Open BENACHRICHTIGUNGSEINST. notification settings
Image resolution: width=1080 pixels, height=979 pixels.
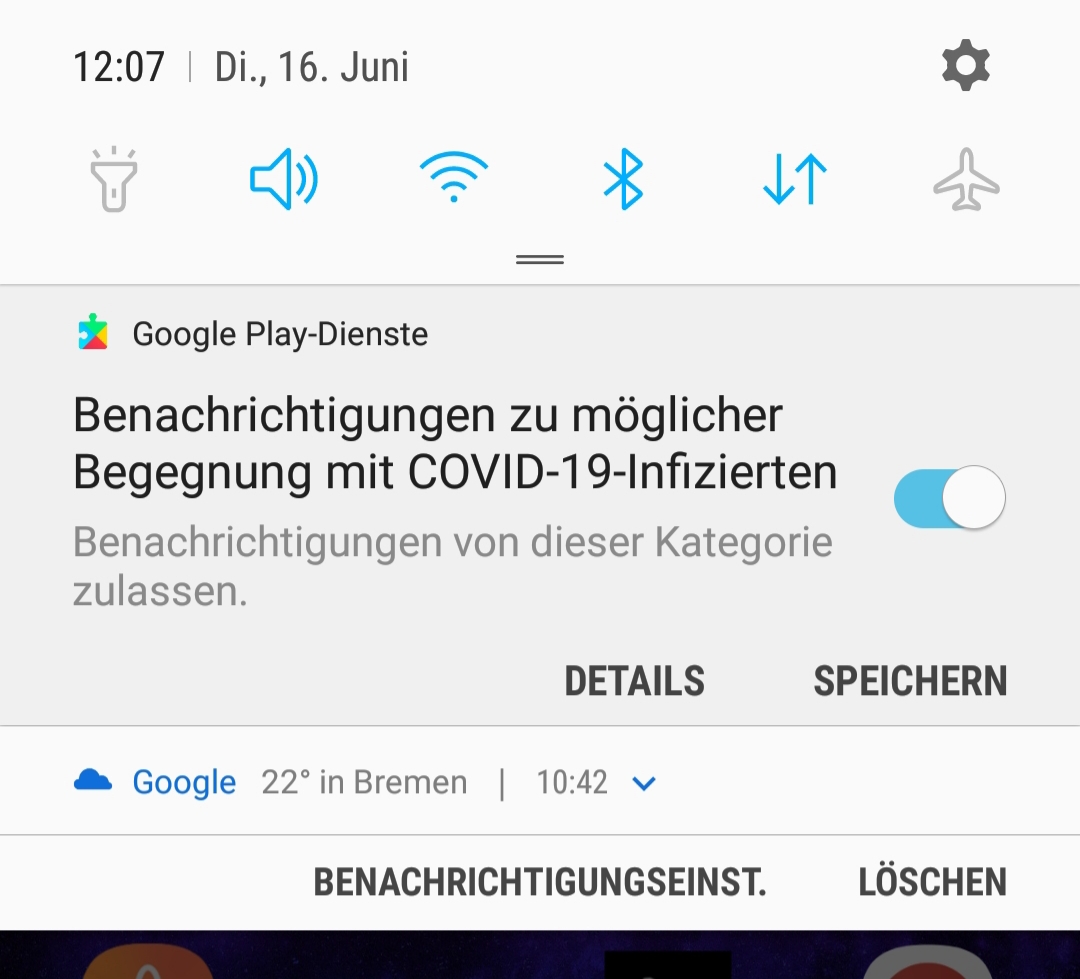[x=539, y=882]
